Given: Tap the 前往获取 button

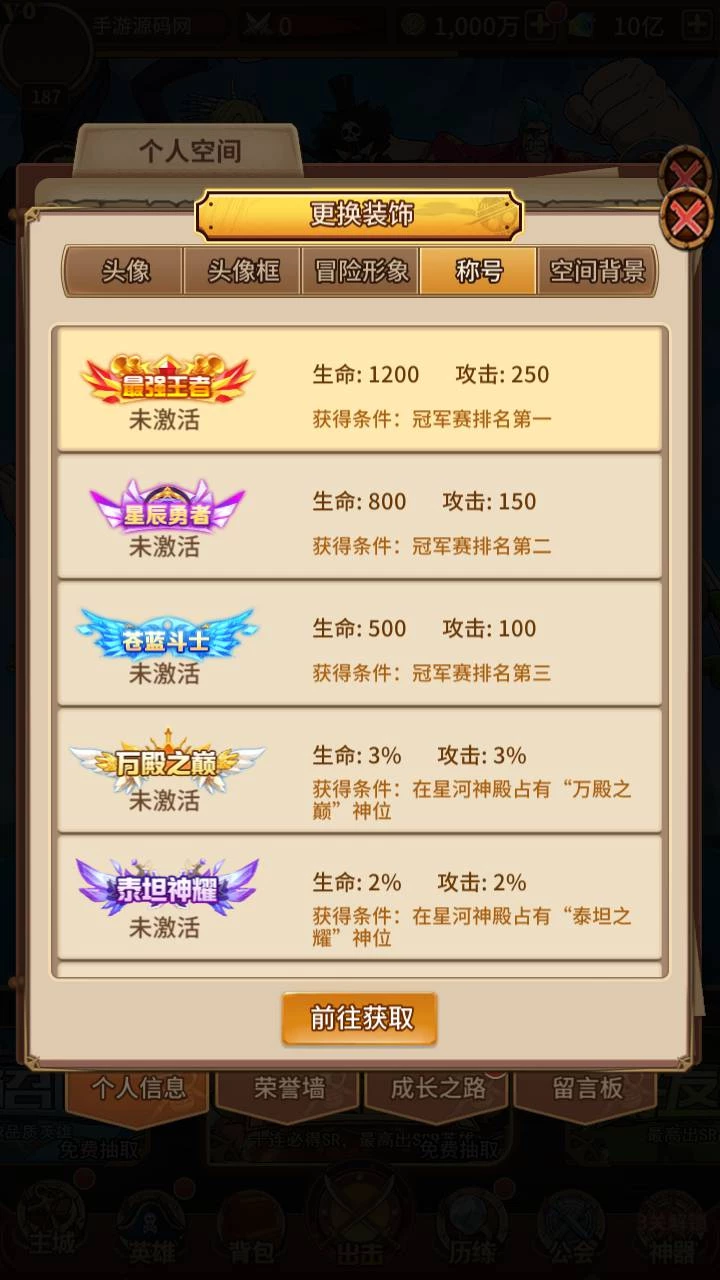Looking at the screenshot, I should click(x=360, y=1018).
